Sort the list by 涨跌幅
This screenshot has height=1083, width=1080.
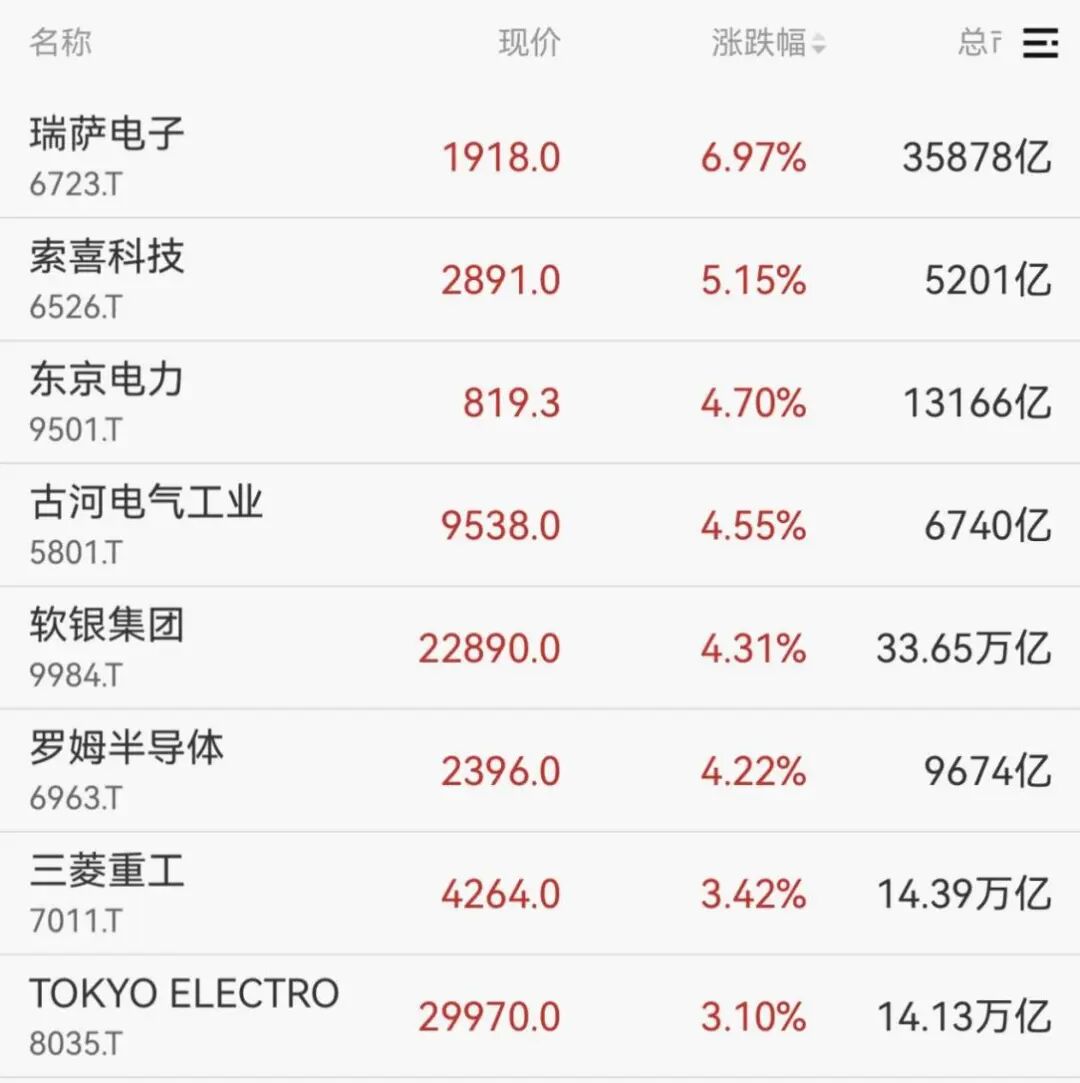(768, 43)
